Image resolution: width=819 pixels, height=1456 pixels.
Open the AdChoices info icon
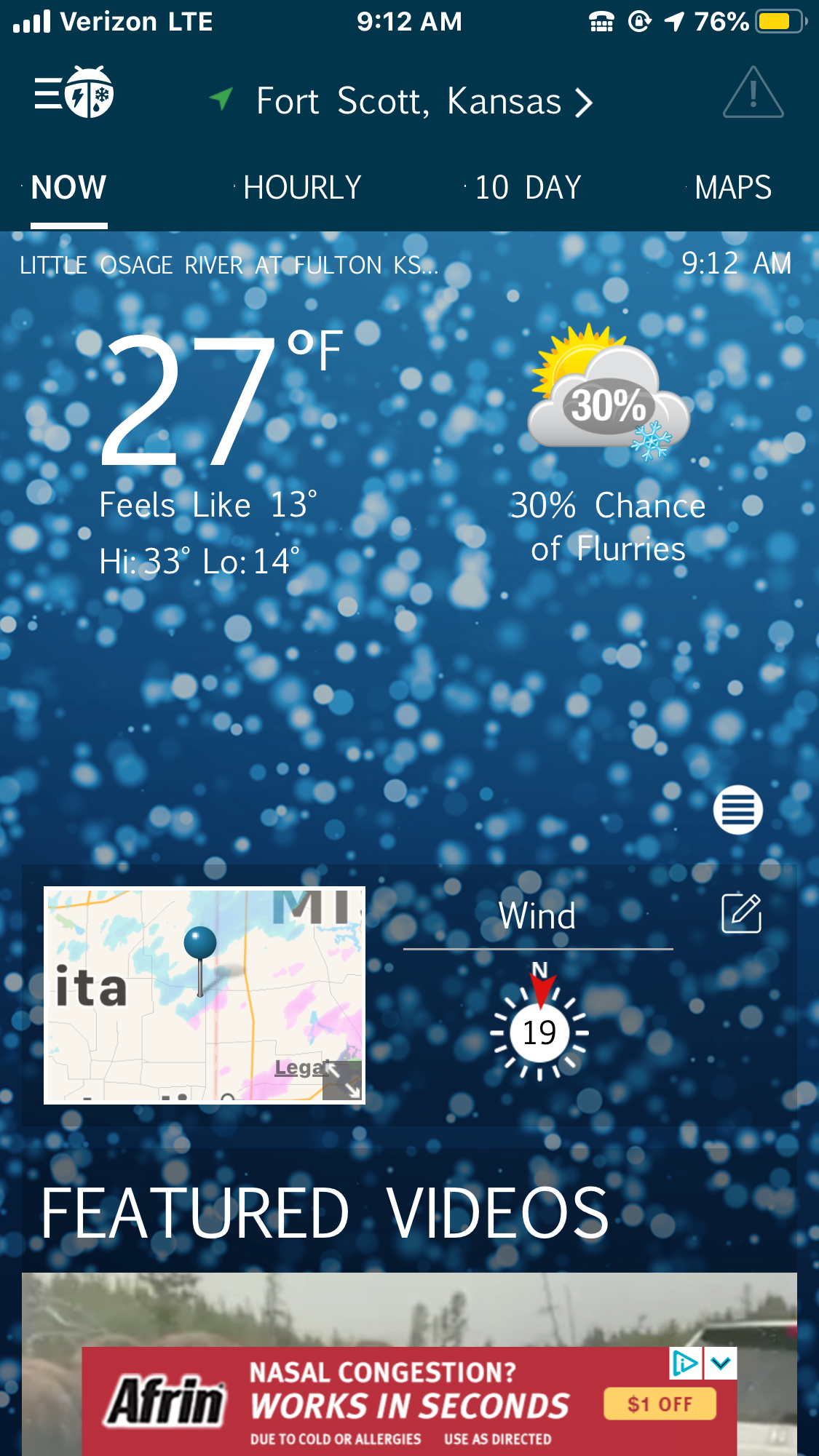click(x=685, y=1363)
